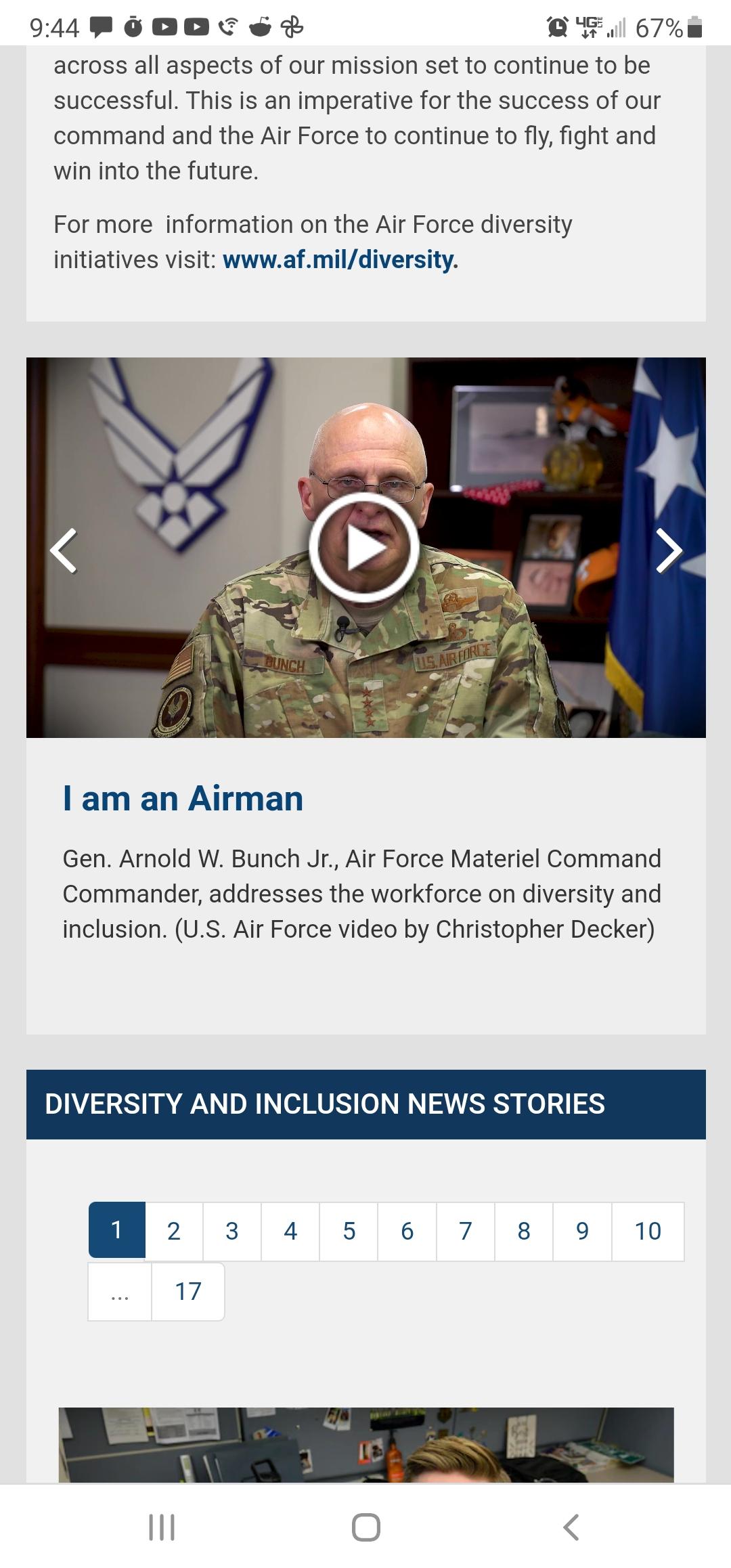The width and height of the screenshot is (731, 1568).
Task: Go to news stories page 7
Action: coord(465,1231)
